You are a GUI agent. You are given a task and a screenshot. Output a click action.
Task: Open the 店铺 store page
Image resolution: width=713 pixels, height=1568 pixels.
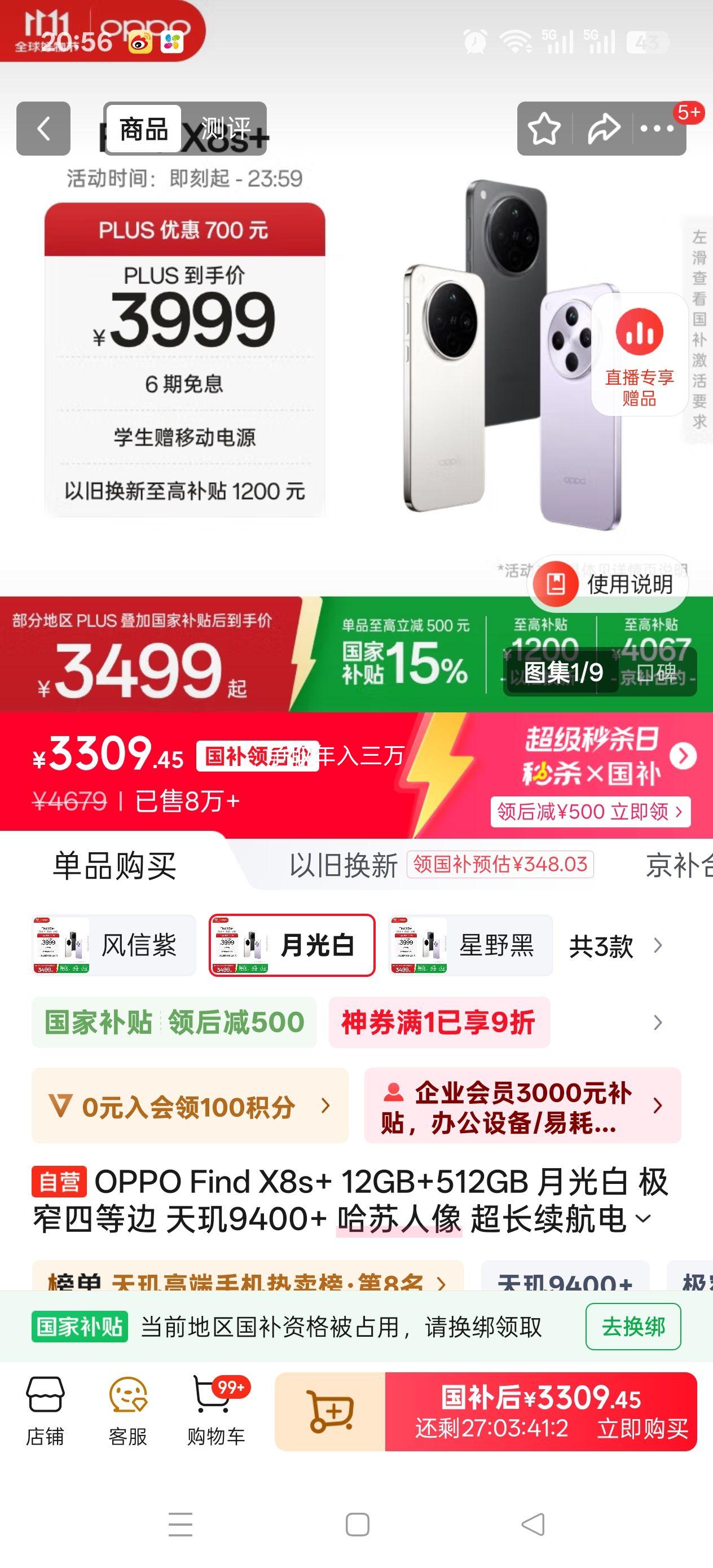click(45, 1411)
